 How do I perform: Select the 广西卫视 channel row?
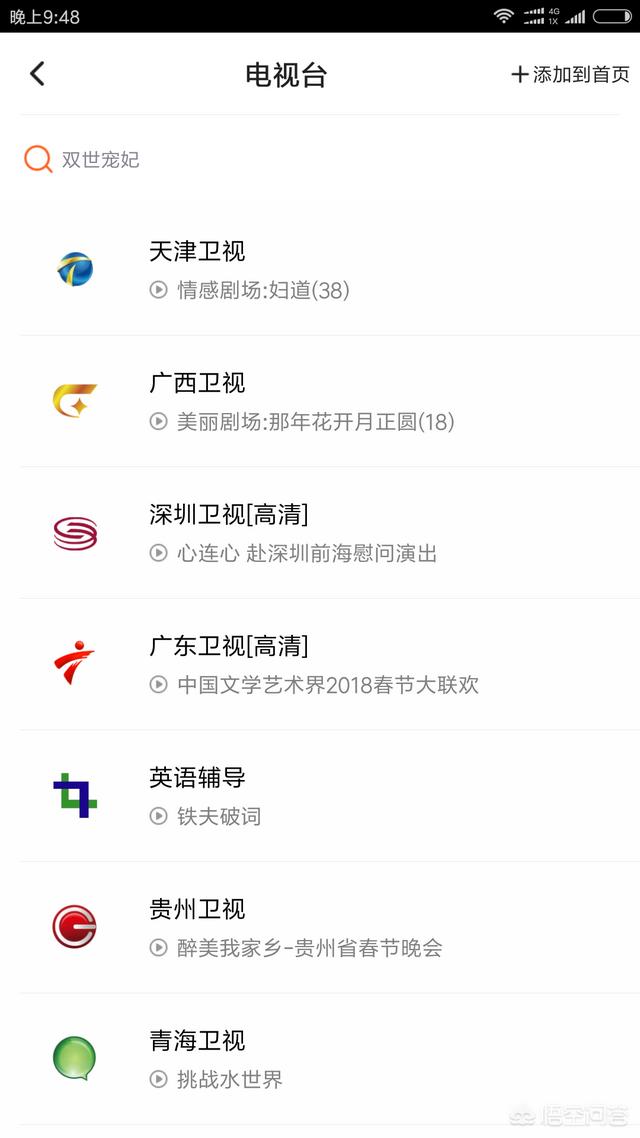click(320, 401)
